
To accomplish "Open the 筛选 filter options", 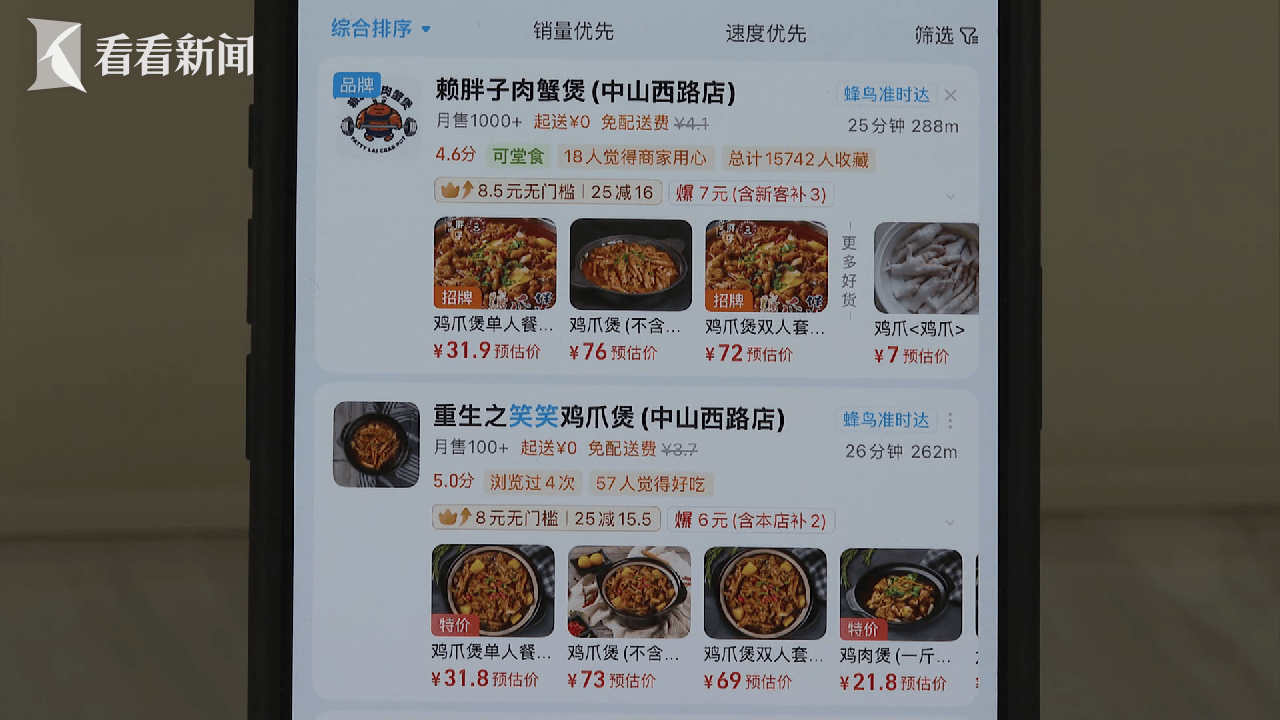I will coord(945,35).
